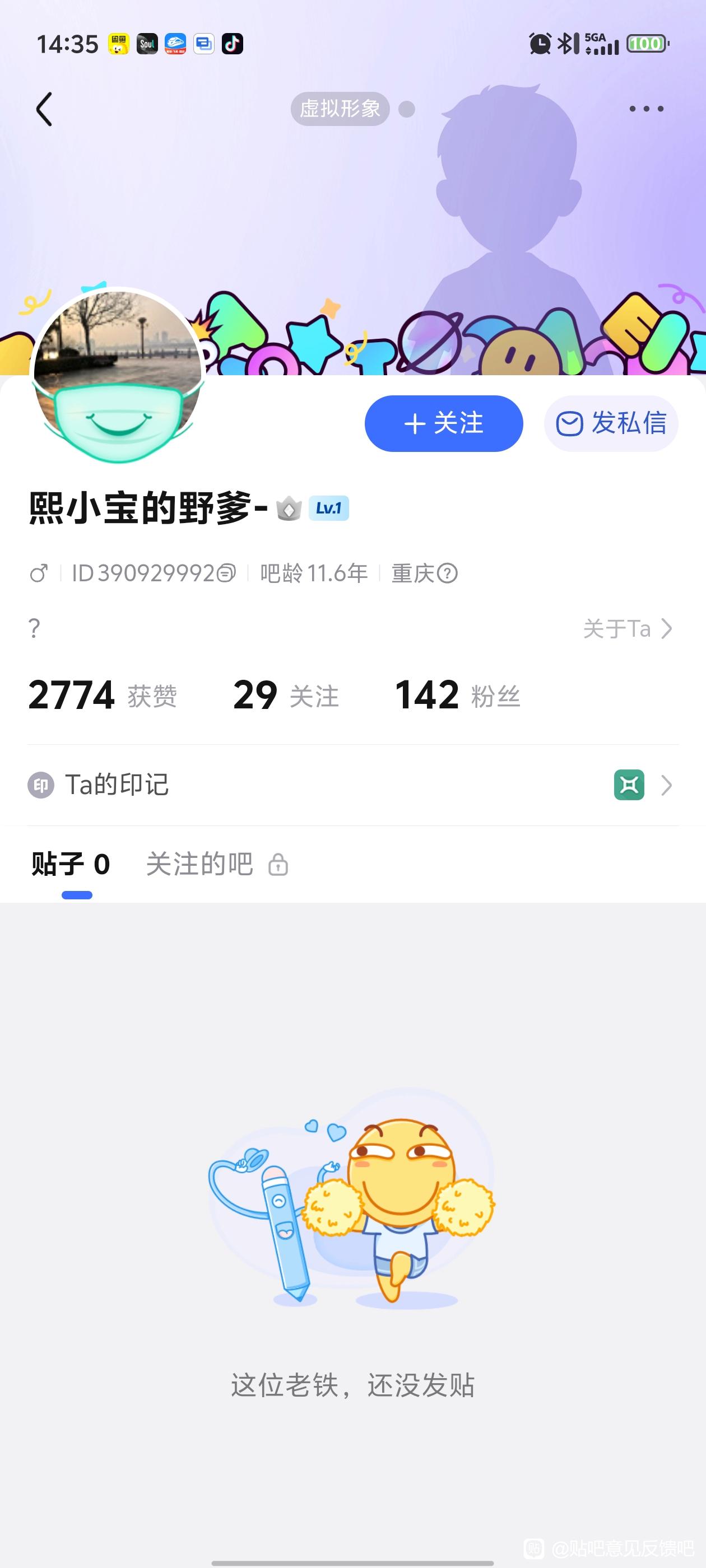Open the help icon next to 重庆

[x=448, y=573]
